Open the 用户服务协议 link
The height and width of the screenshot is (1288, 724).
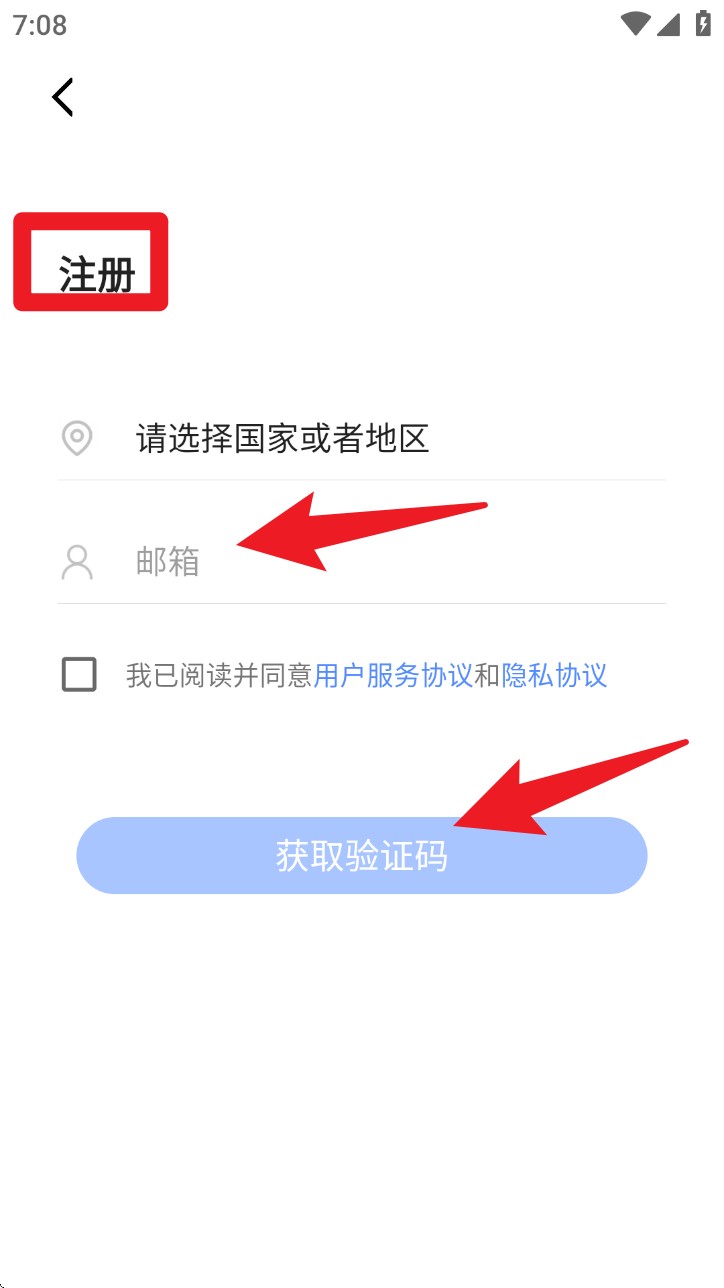coord(393,676)
